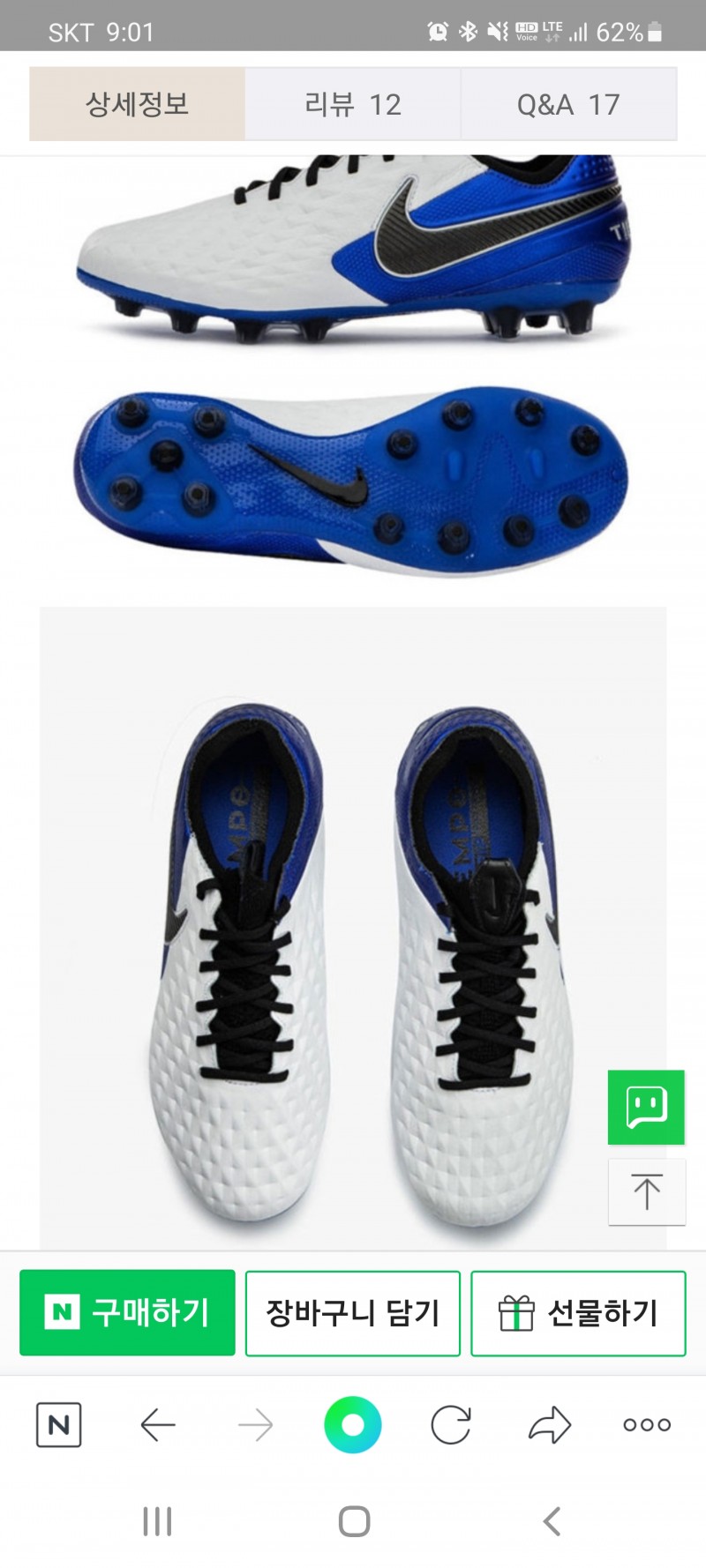
Task: View the Q&A 17 tab
Action: point(568,105)
